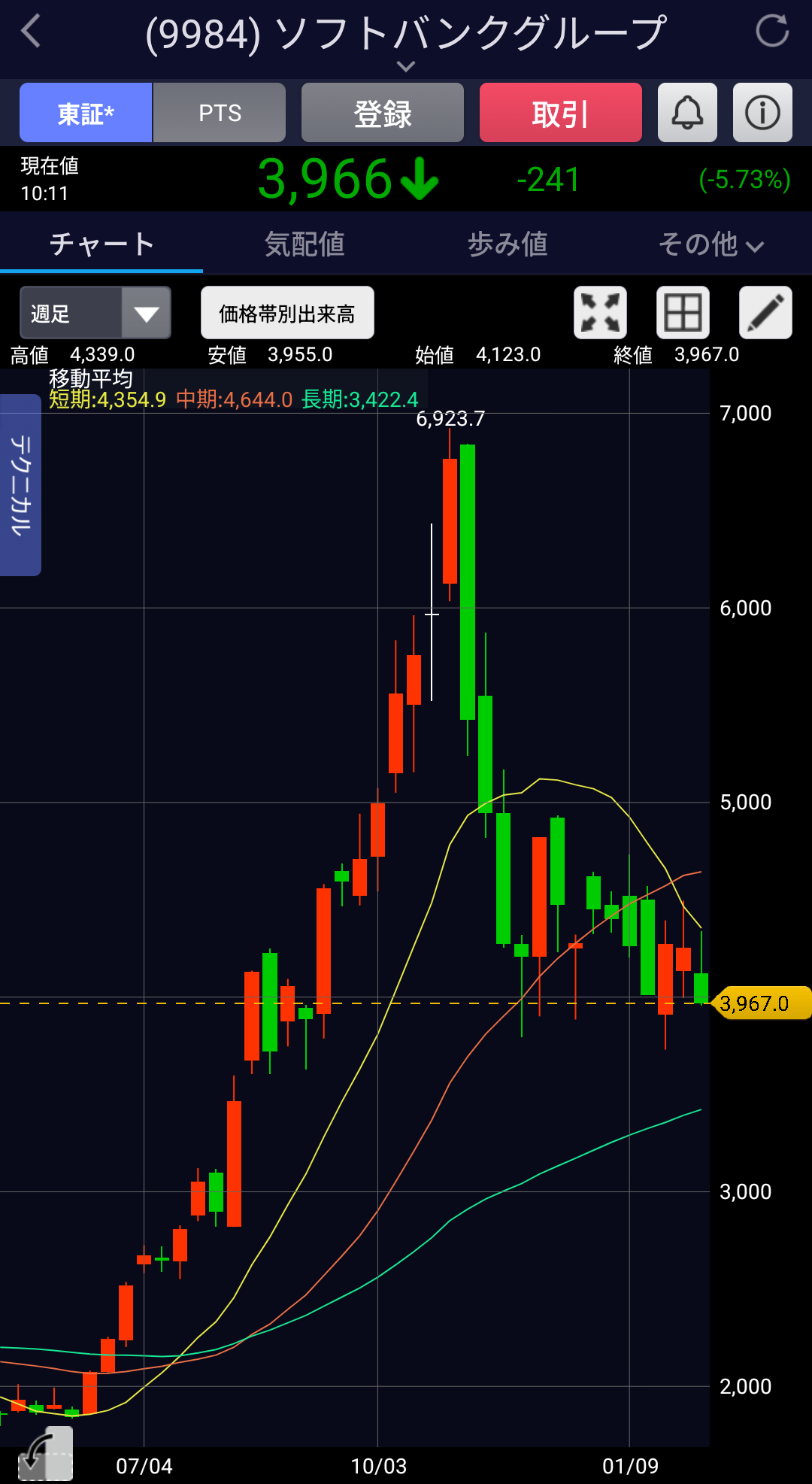Select the チャート tab
The image size is (812, 1484).
click(101, 244)
